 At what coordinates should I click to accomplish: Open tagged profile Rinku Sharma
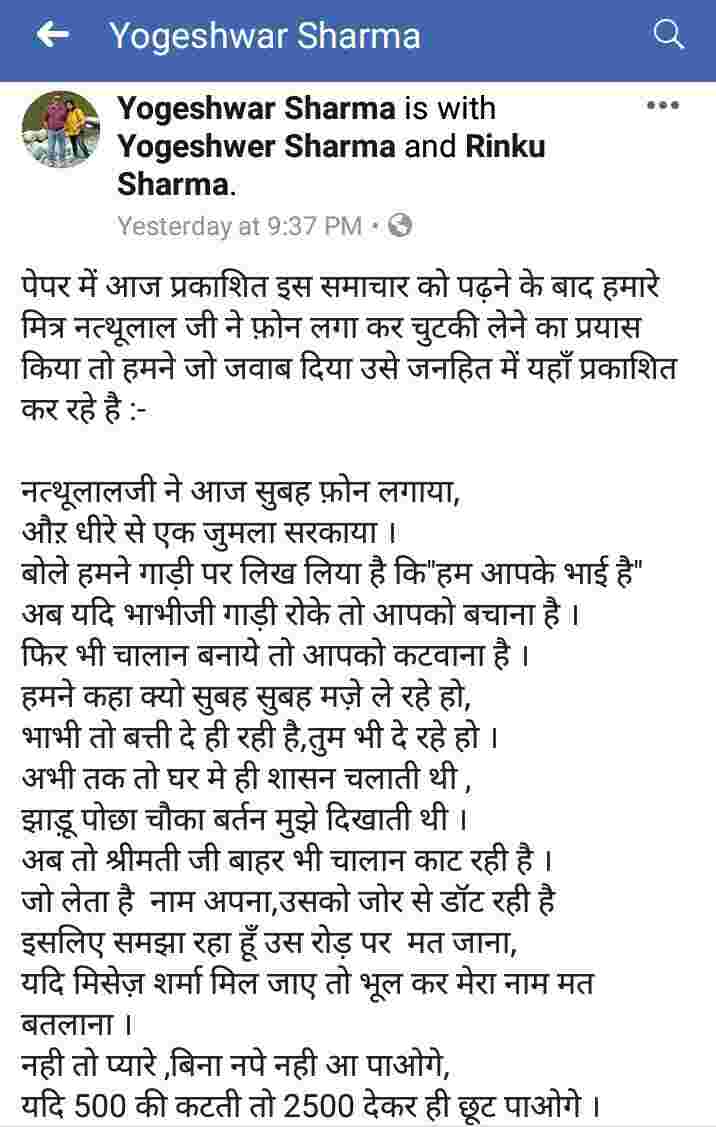coord(331,165)
